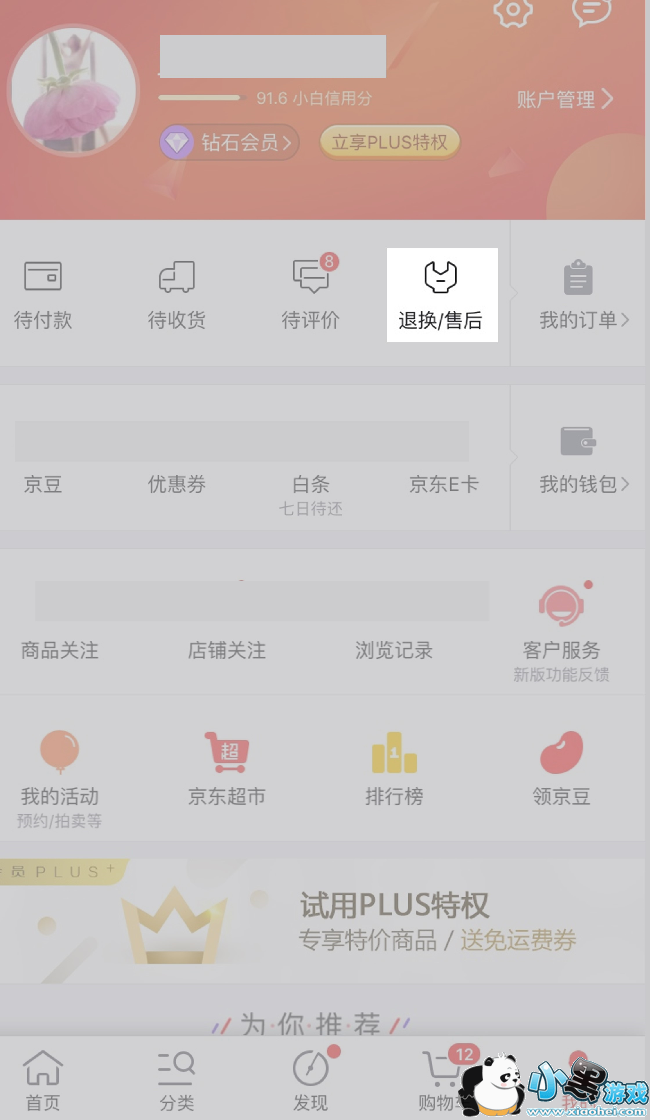This screenshot has height=1120, width=650.
Task: Open 账户管理 account management
Action: (565, 99)
